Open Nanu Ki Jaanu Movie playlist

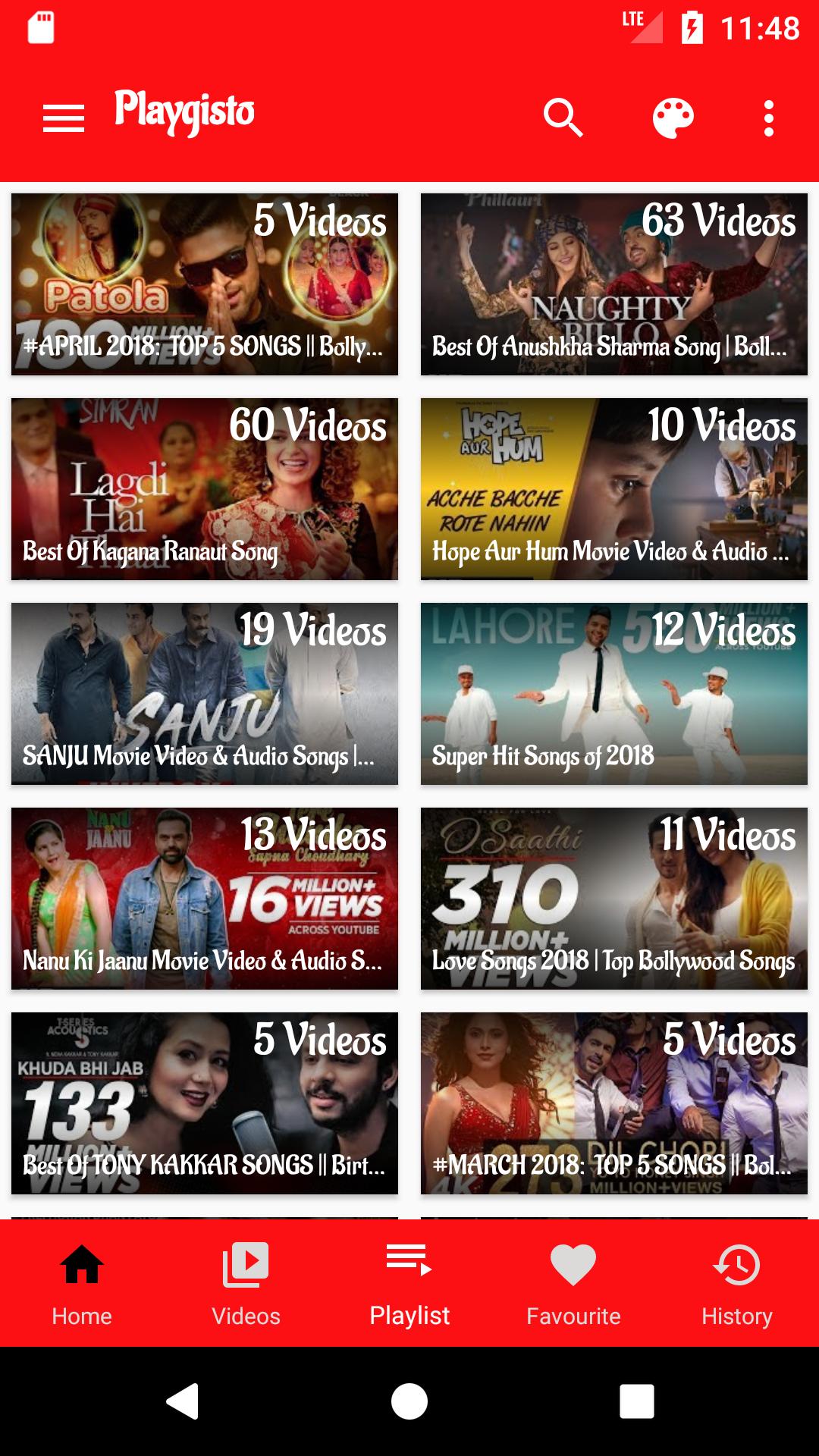[x=205, y=899]
